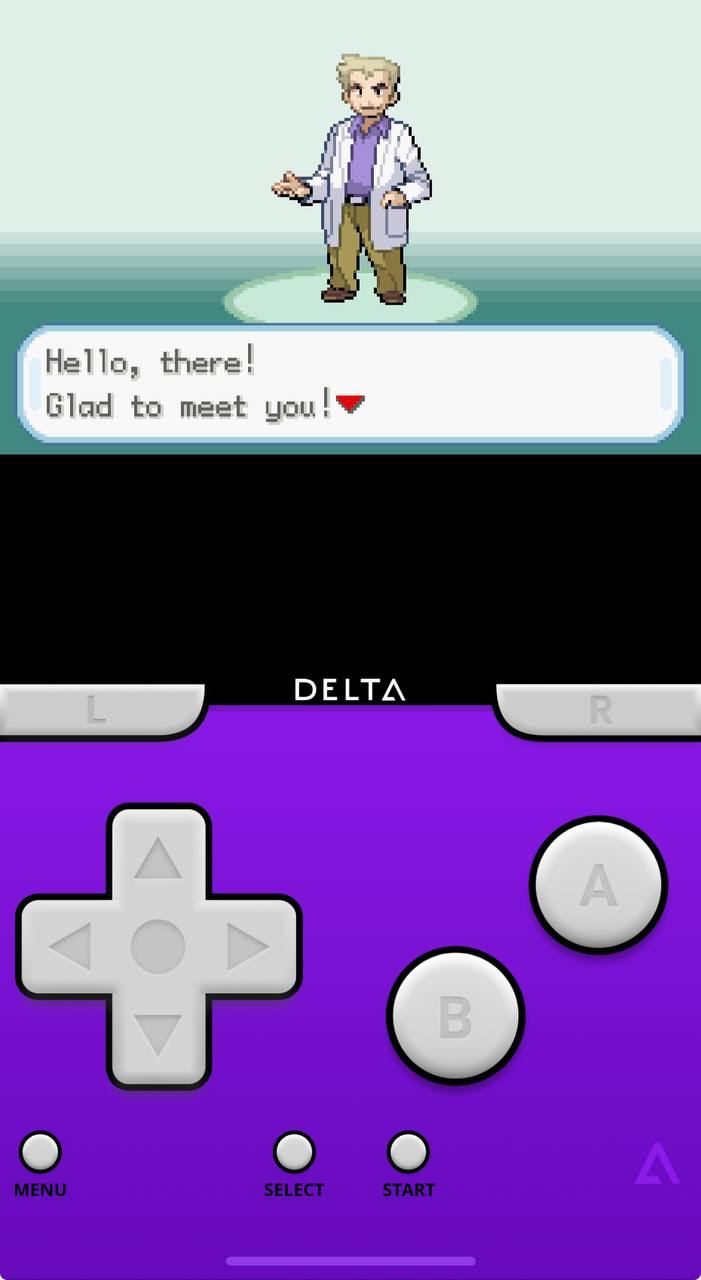Tap up on the D-pad
The image size is (701, 1280).
pos(158,858)
